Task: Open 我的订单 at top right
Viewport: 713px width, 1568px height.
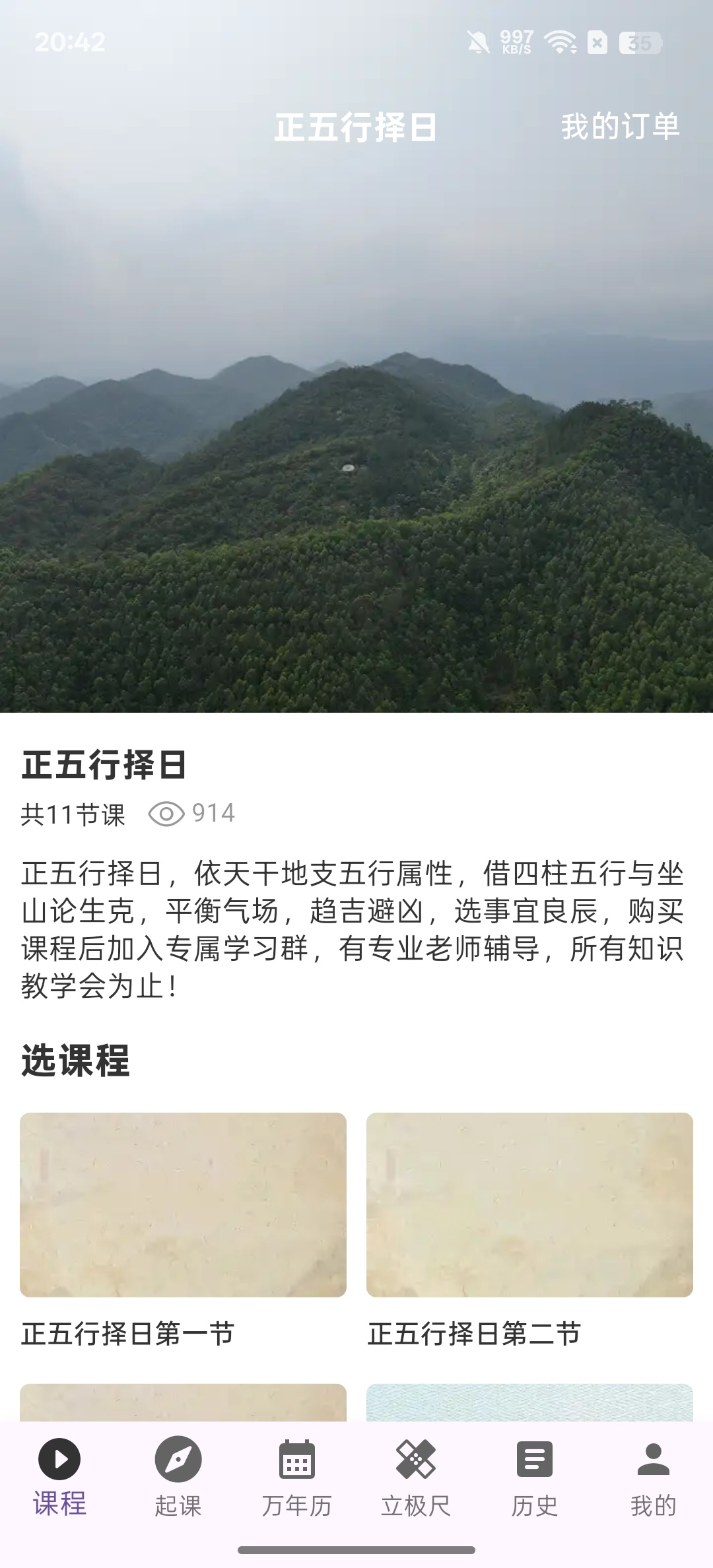Action: [619, 127]
